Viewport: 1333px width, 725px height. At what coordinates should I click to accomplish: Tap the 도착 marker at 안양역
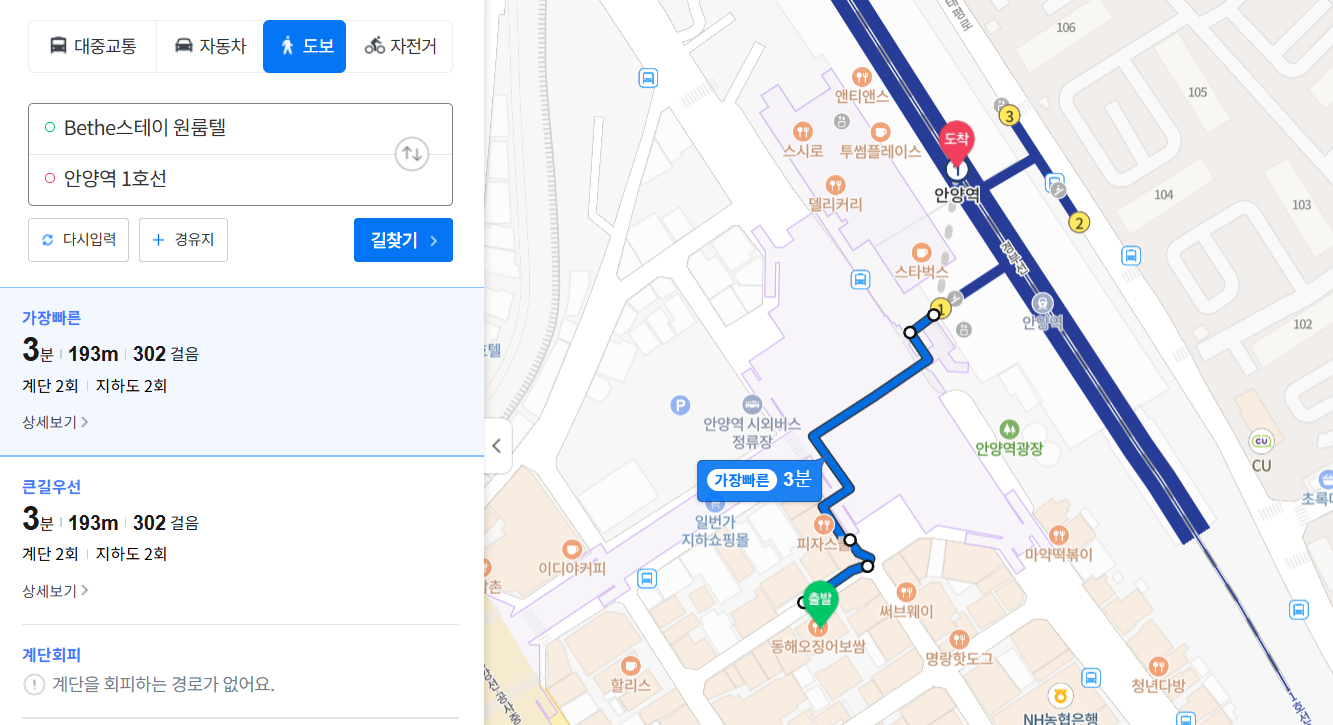point(957,142)
